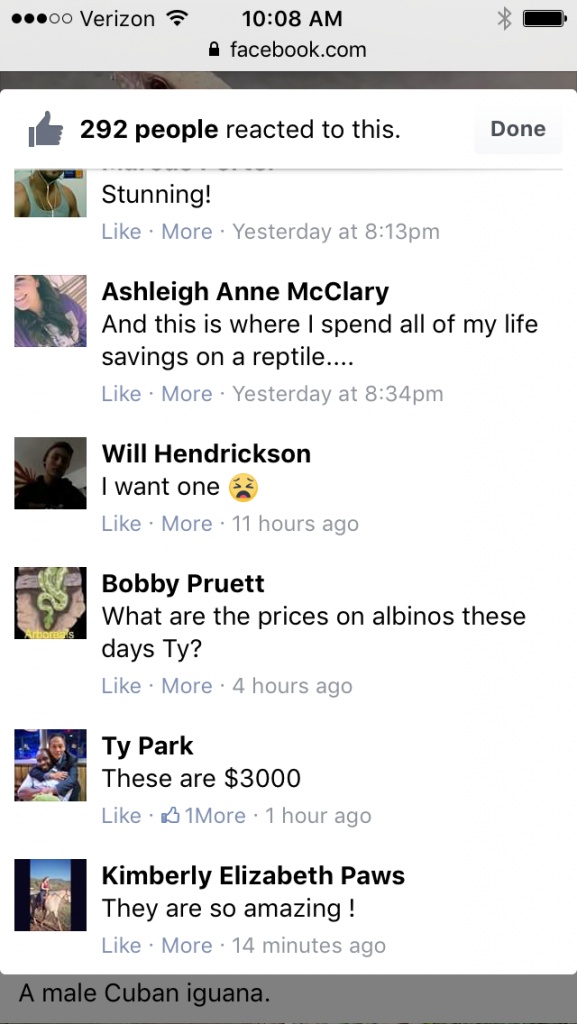Screen dimensions: 577x1024
Task: Open More options on Bobby Pruett's comment
Action: pos(187,686)
